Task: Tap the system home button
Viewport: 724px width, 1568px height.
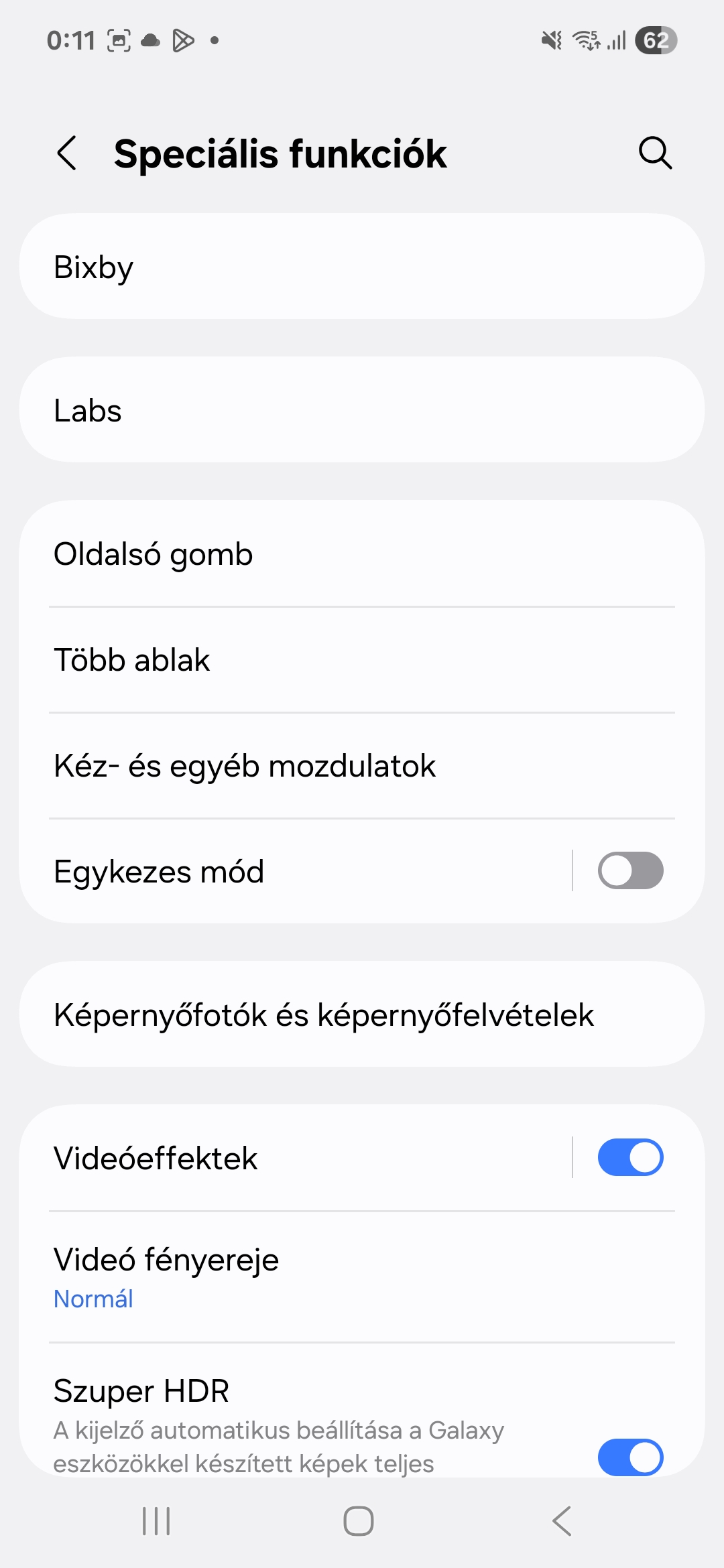Action: 359,1521
